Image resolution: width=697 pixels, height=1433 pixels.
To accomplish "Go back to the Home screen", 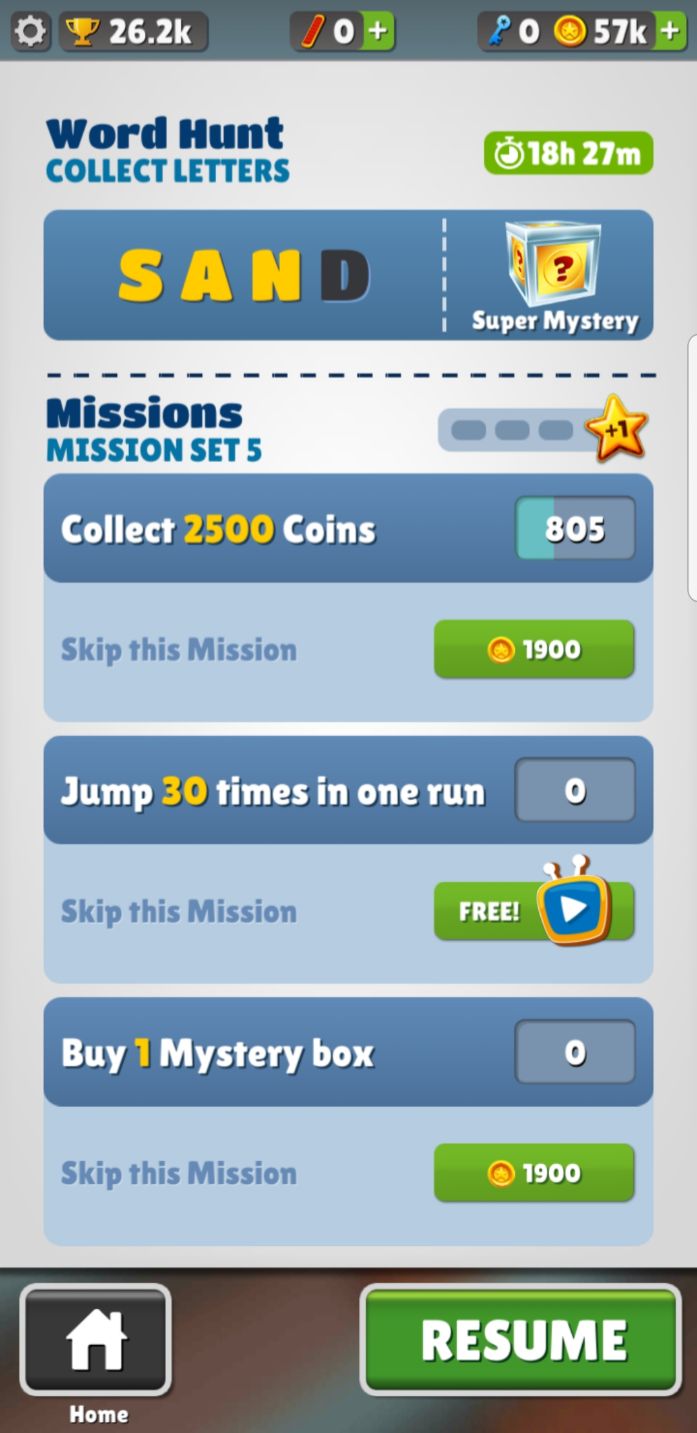I will click(96, 1341).
